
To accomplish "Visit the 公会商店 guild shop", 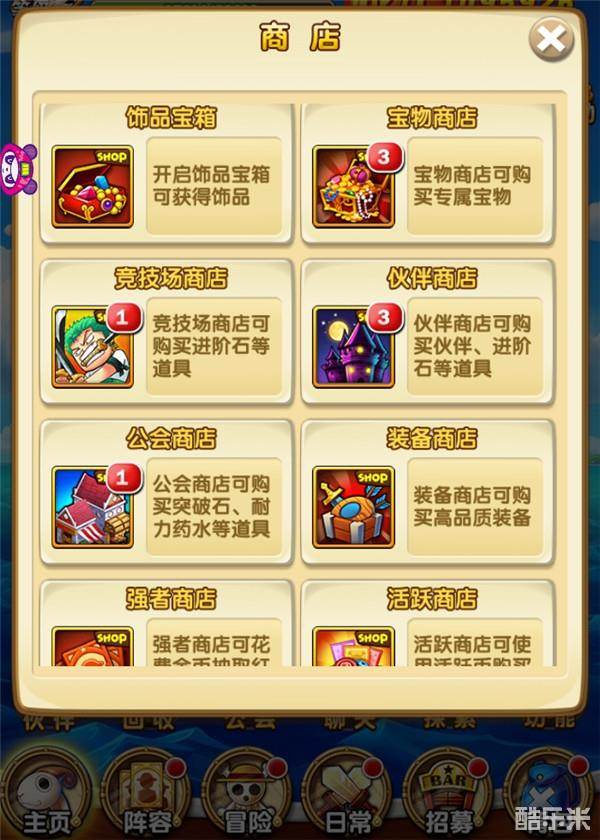I will click(167, 497).
